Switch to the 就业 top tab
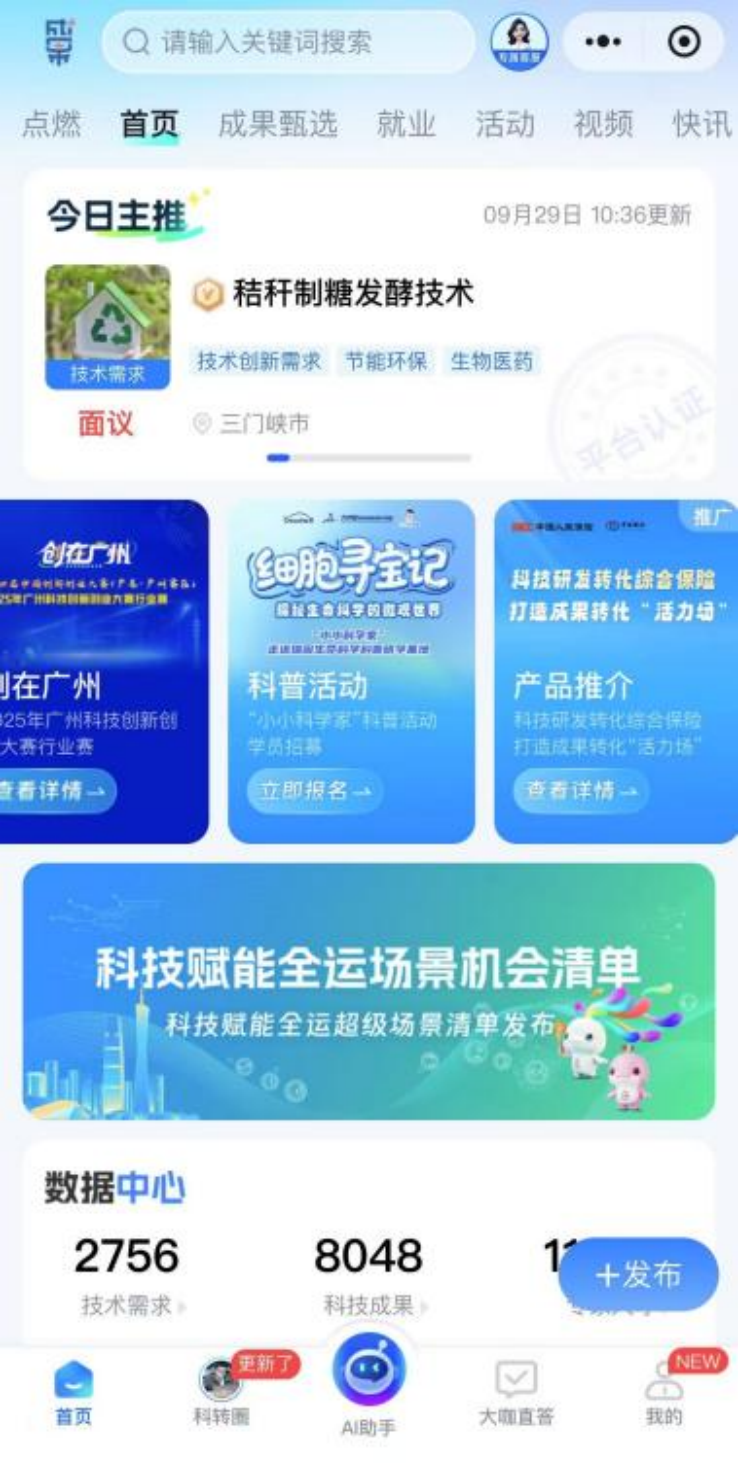The height and width of the screenshot is (1477, 738). 406,124
